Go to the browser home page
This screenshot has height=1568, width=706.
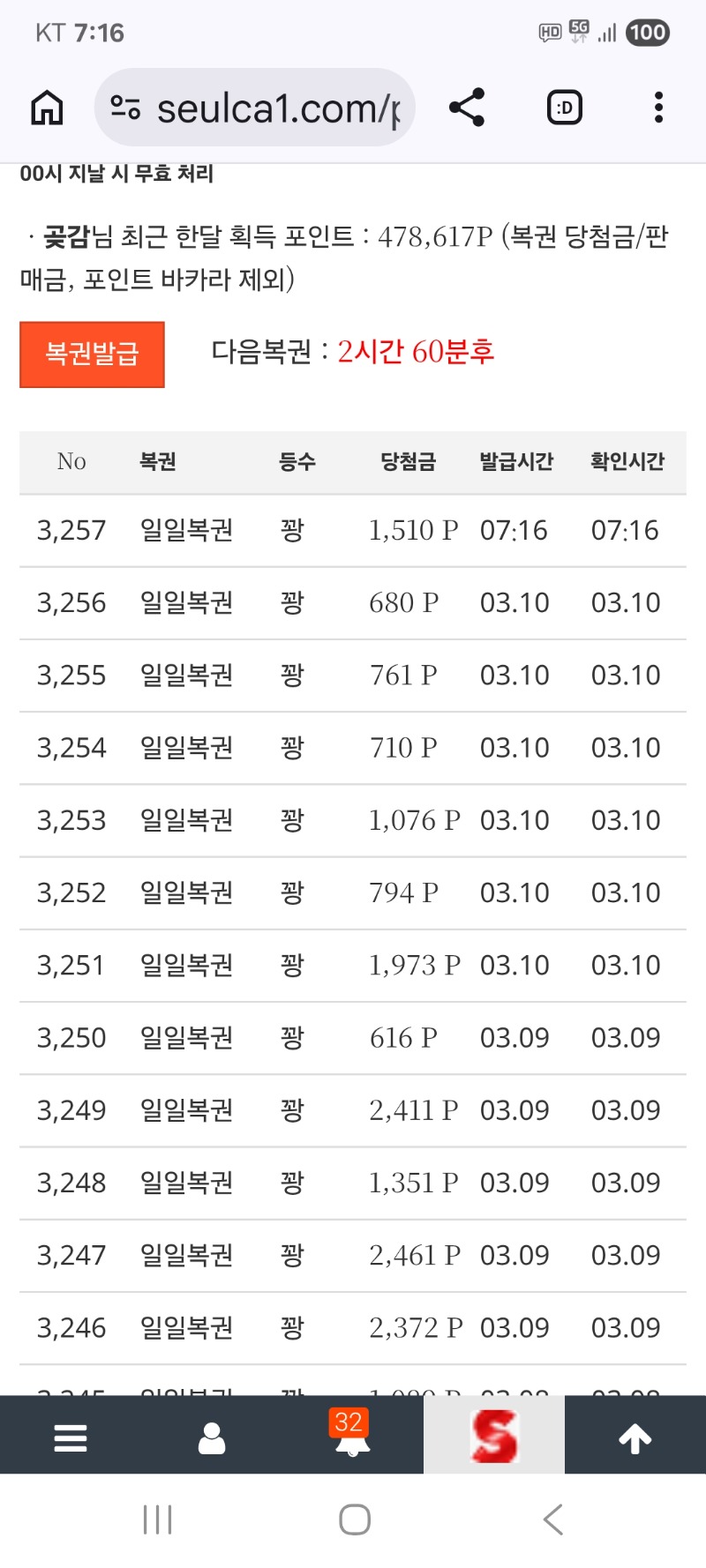pyautogui.click(x=47, y=108)
